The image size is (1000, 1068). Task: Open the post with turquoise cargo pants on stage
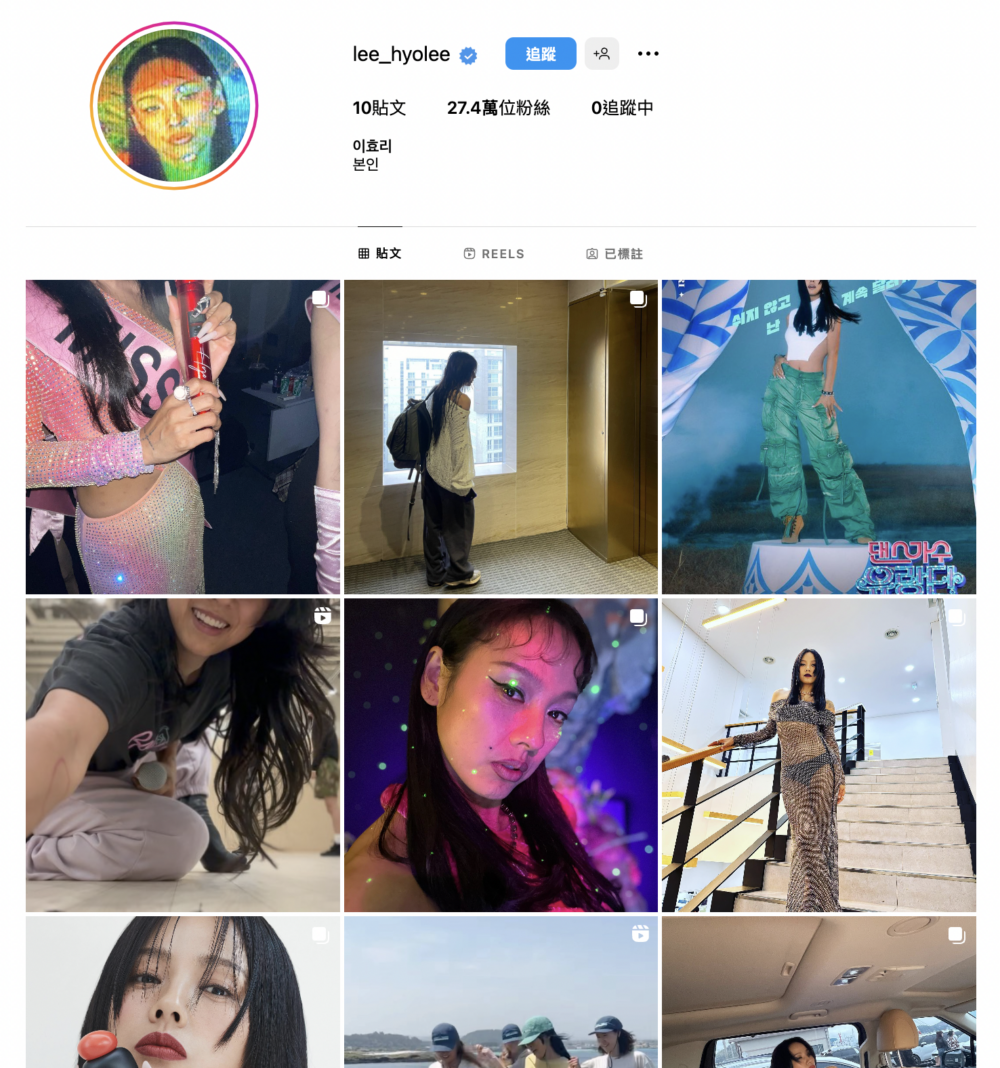point(818,437)
